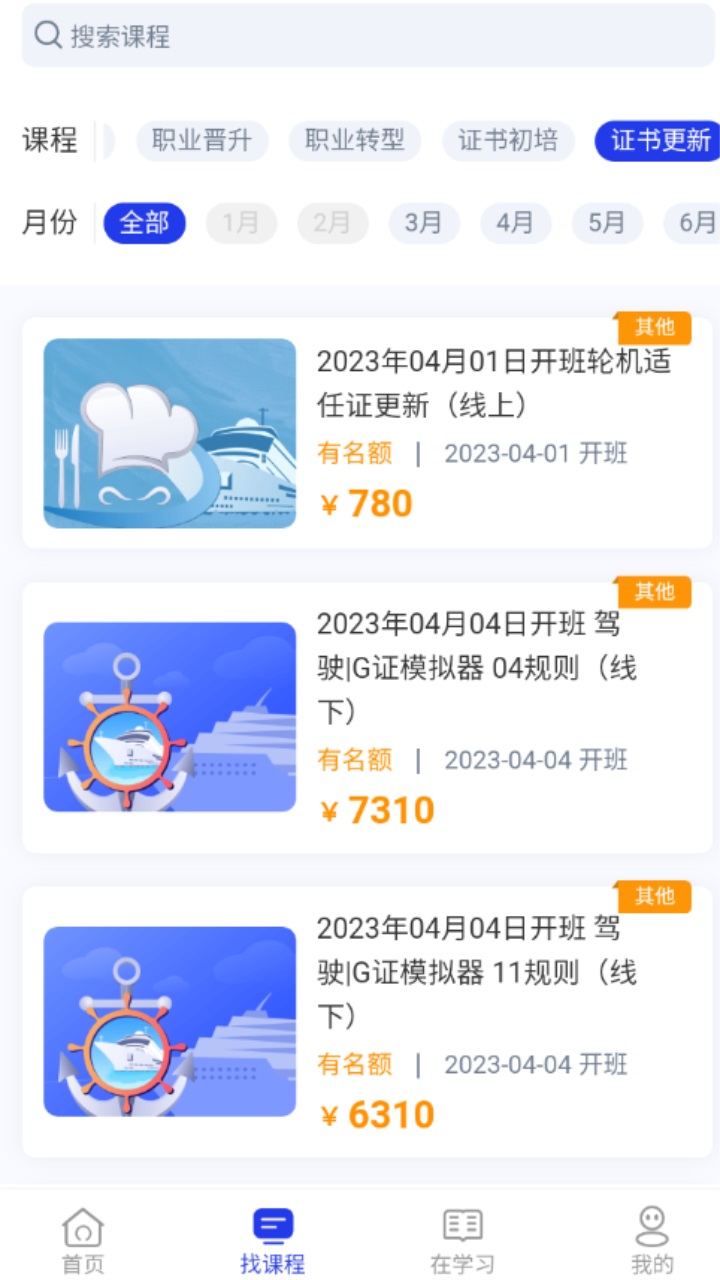Image resolution: width=720 pixels, height=1280 pixels.
Task: Filter courses by 3月
Action: [424, 223]
